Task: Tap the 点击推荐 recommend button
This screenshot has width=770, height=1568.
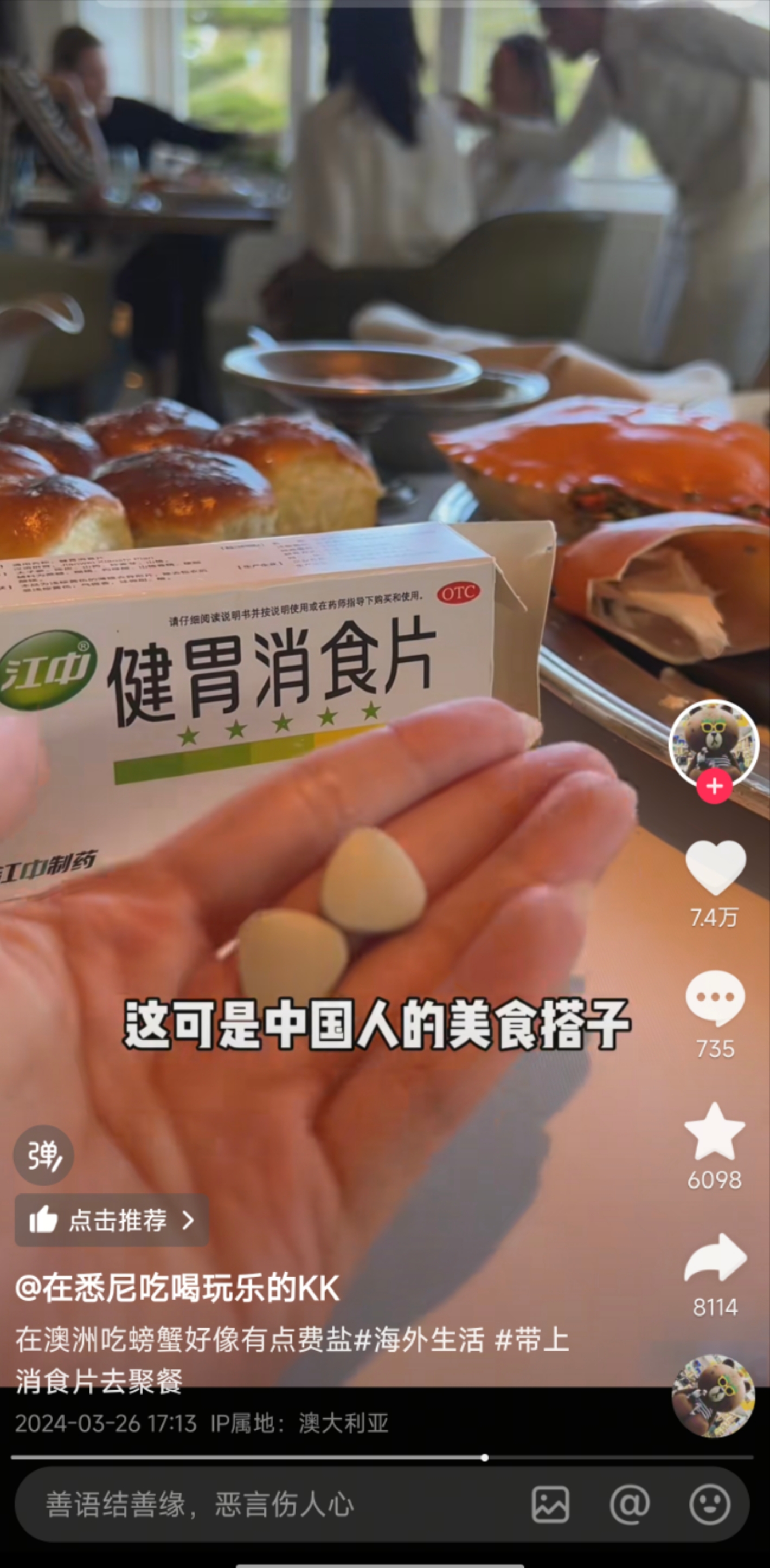Action: 112,1220
